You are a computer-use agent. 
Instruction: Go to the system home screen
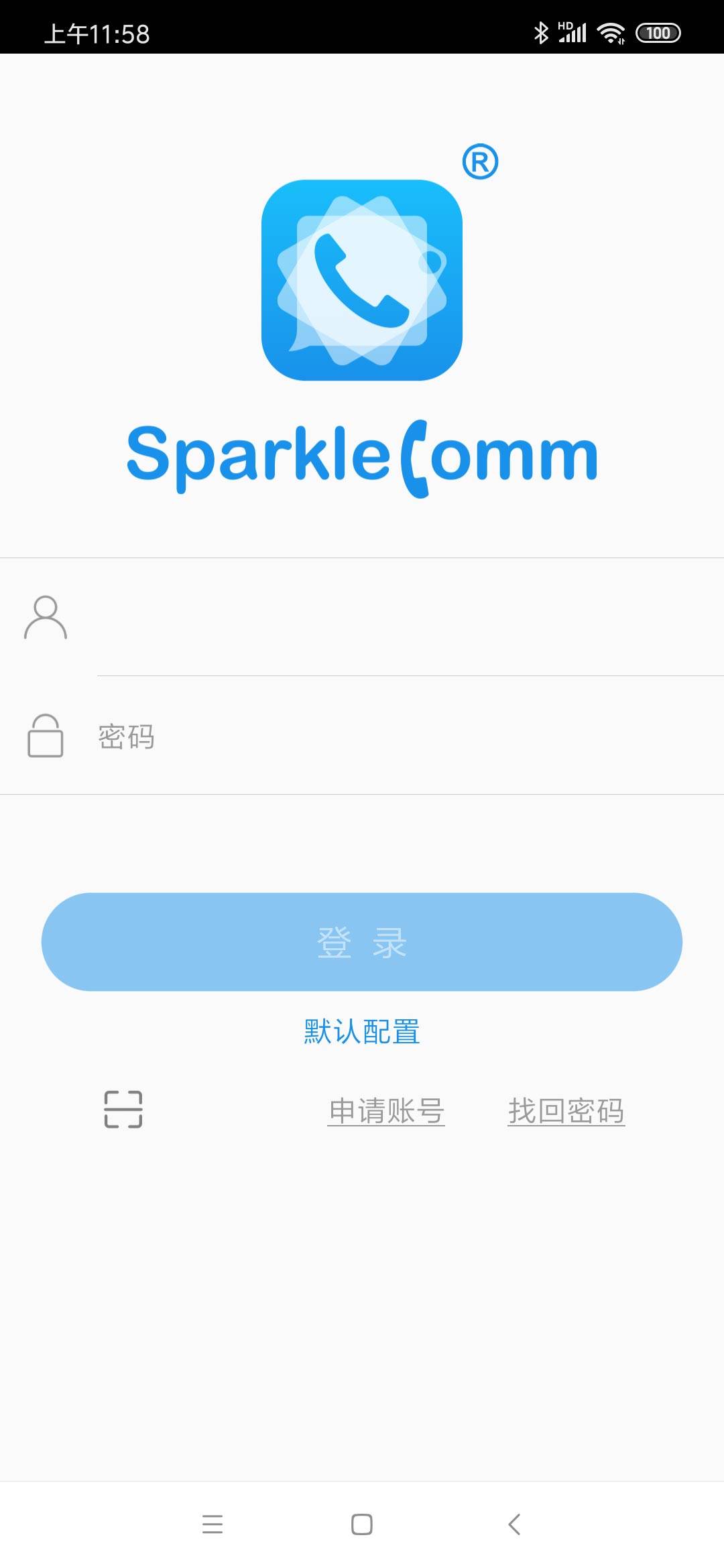click(362, 1524)
